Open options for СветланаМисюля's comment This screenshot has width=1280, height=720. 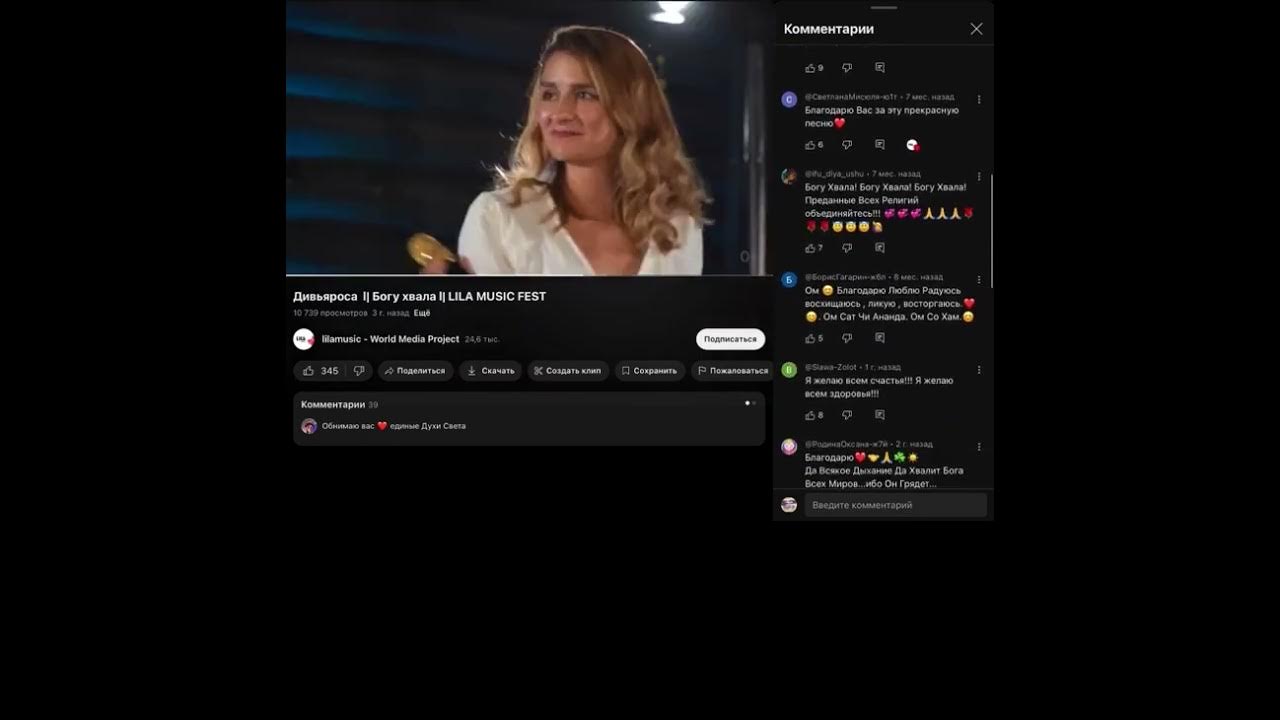pos(979,99)
